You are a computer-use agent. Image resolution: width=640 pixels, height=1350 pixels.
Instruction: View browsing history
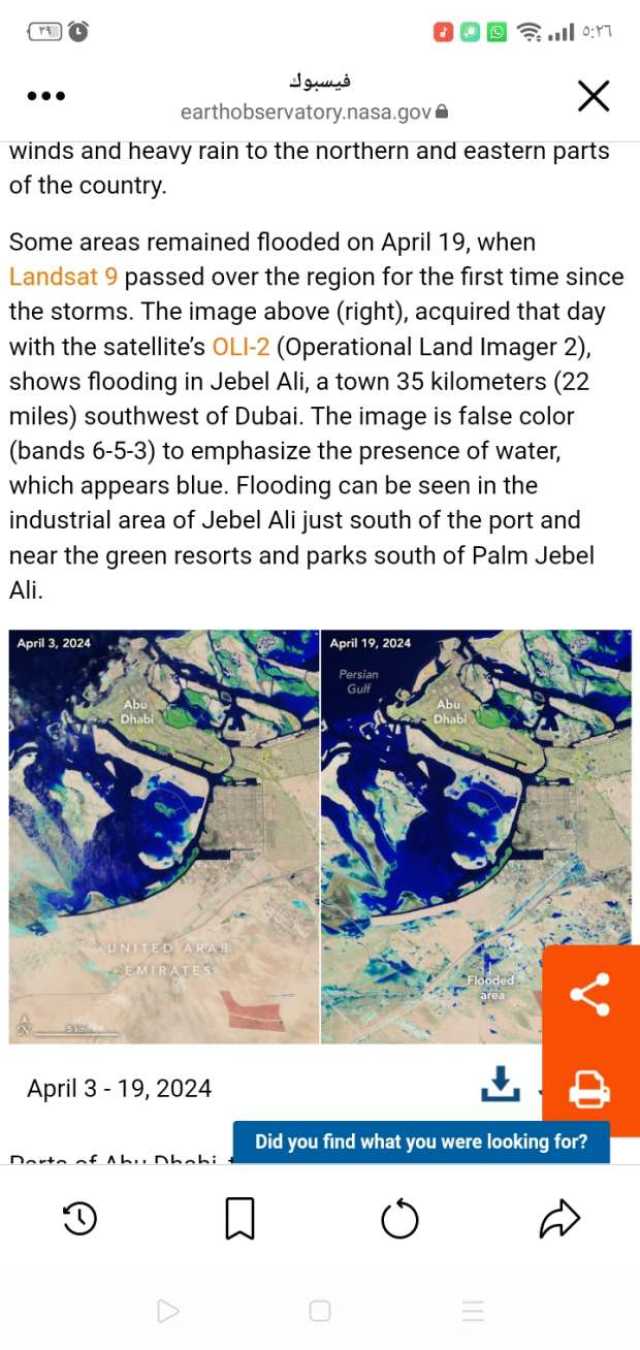[x=80, y=1218]
